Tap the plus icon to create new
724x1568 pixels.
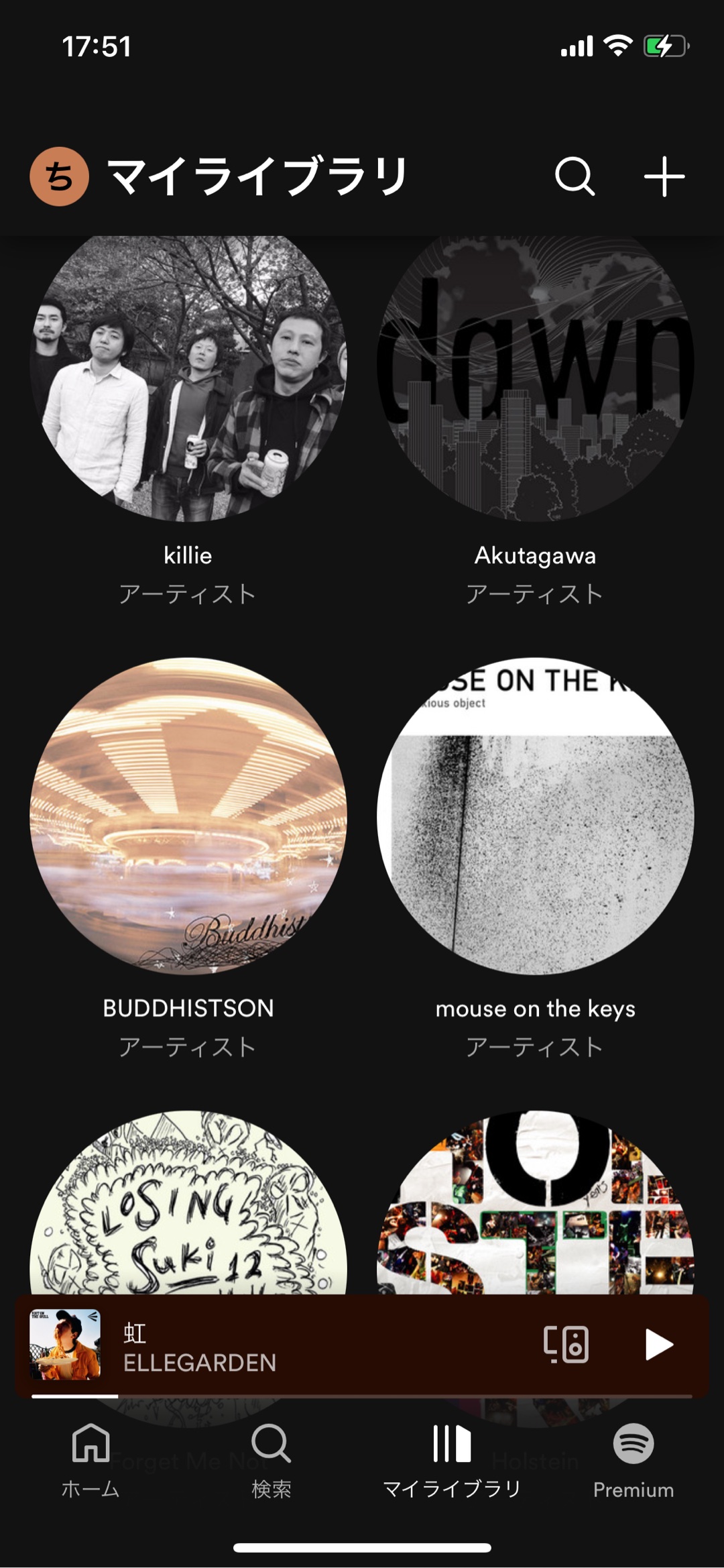tap(664, 176)
